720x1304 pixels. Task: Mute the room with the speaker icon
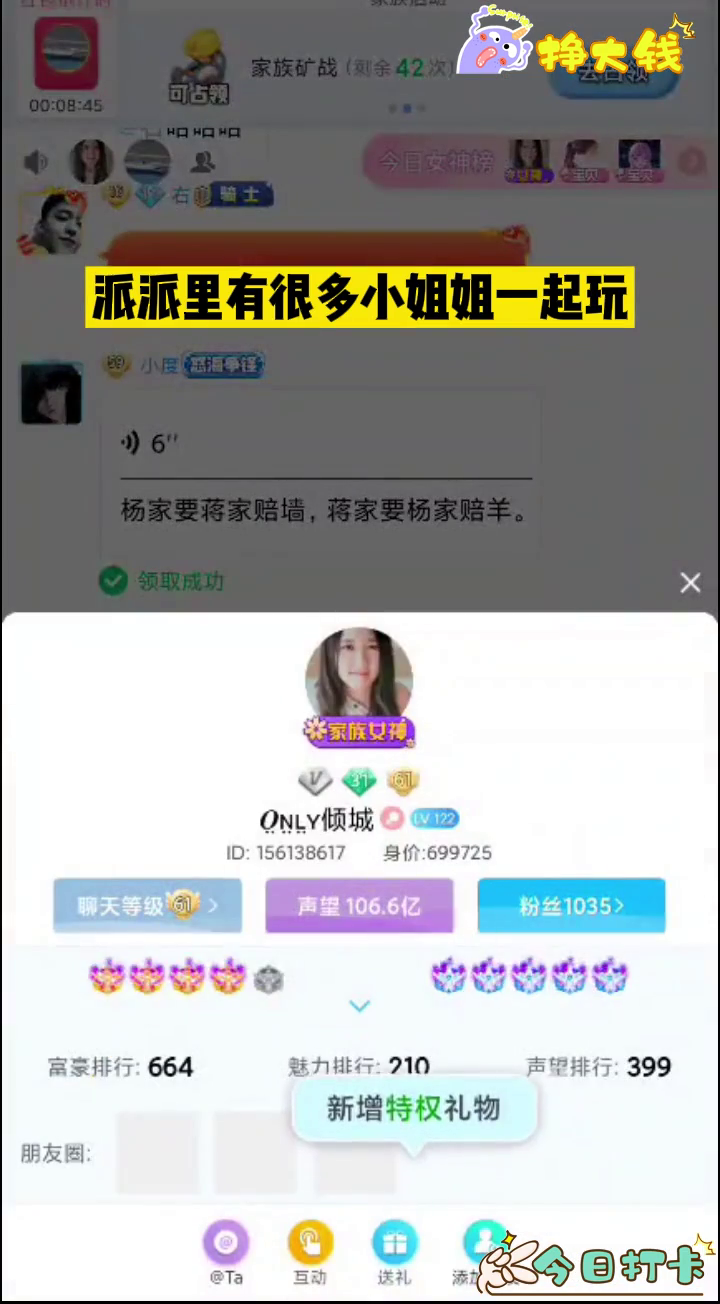tap(36, 161)
